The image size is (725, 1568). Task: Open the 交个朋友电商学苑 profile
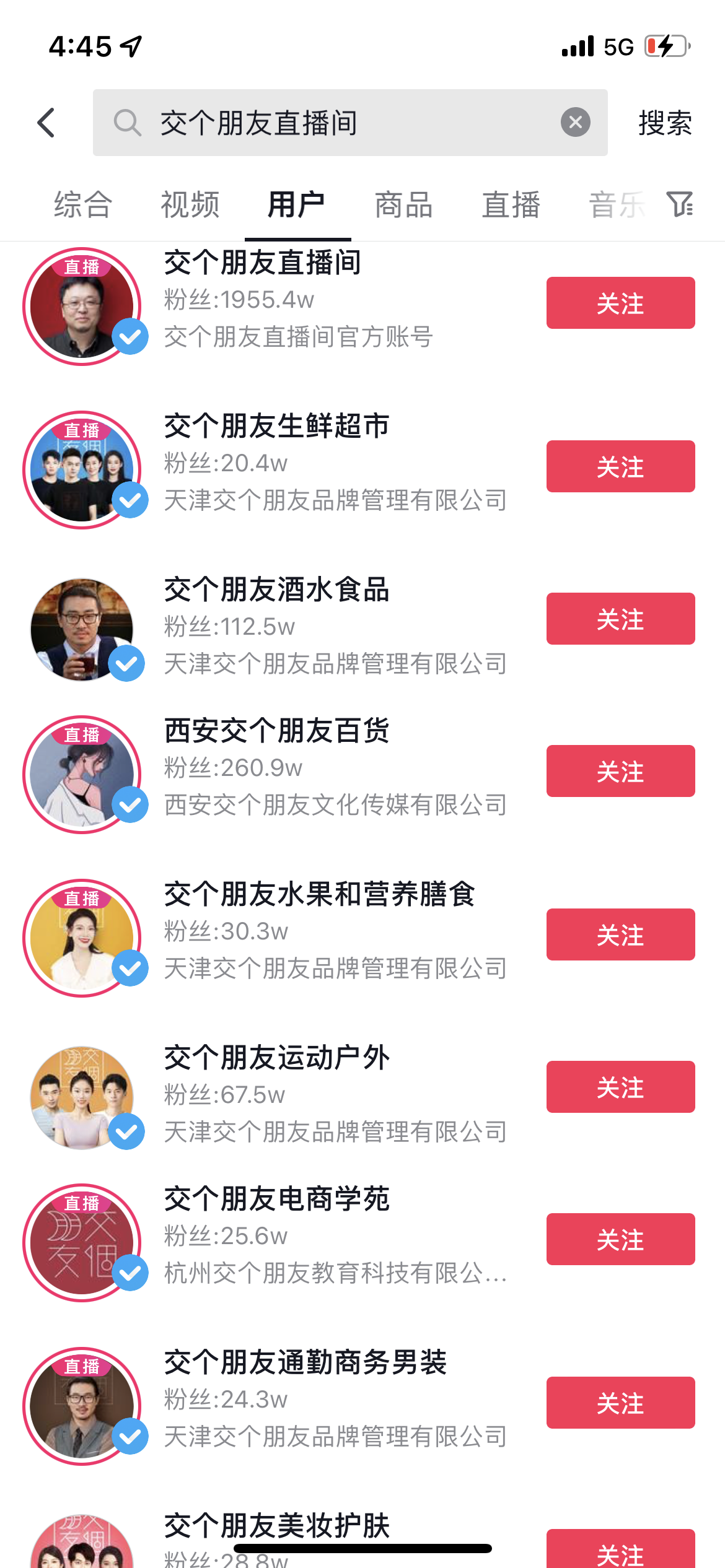[276, 1200]
